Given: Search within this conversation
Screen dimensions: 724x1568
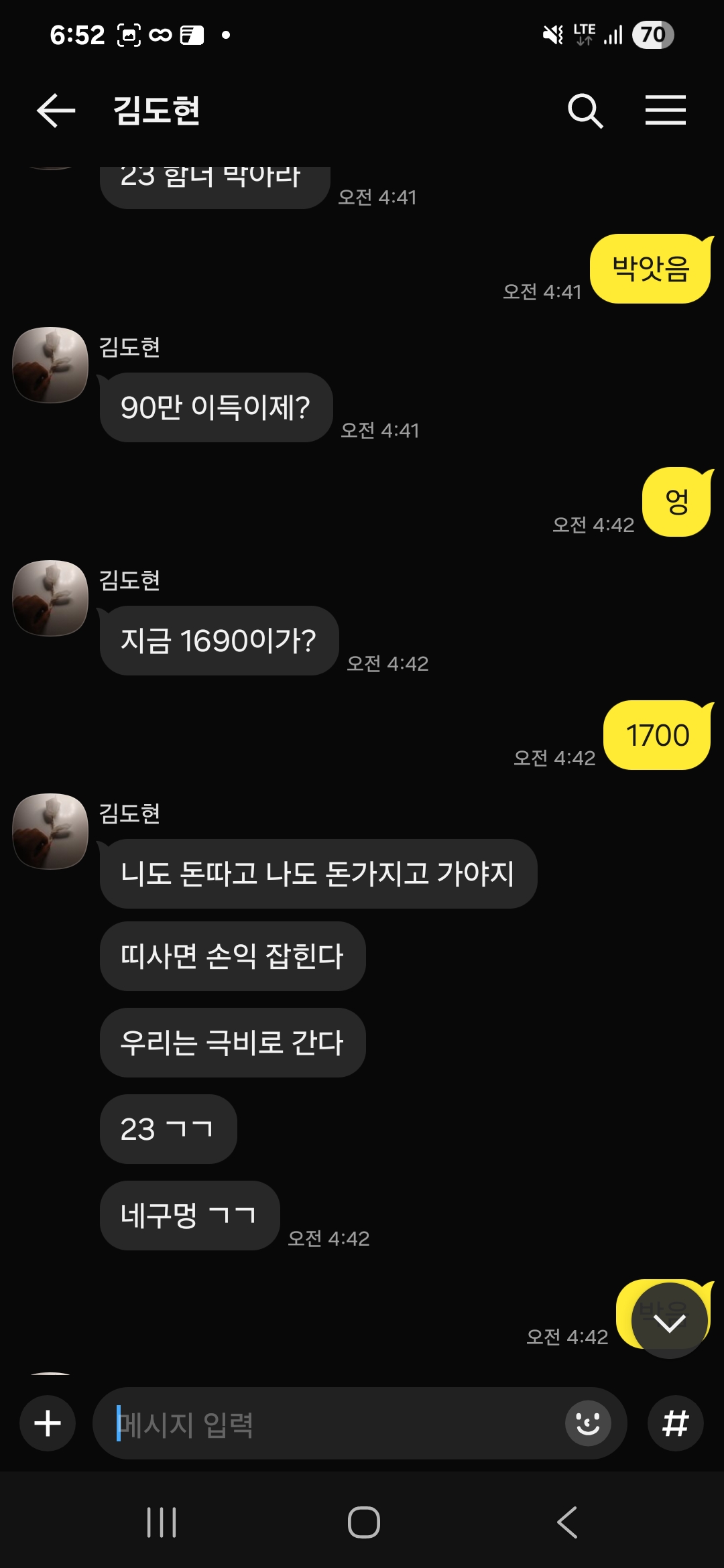Looking at the screenshot, I should tap(585, 111).
